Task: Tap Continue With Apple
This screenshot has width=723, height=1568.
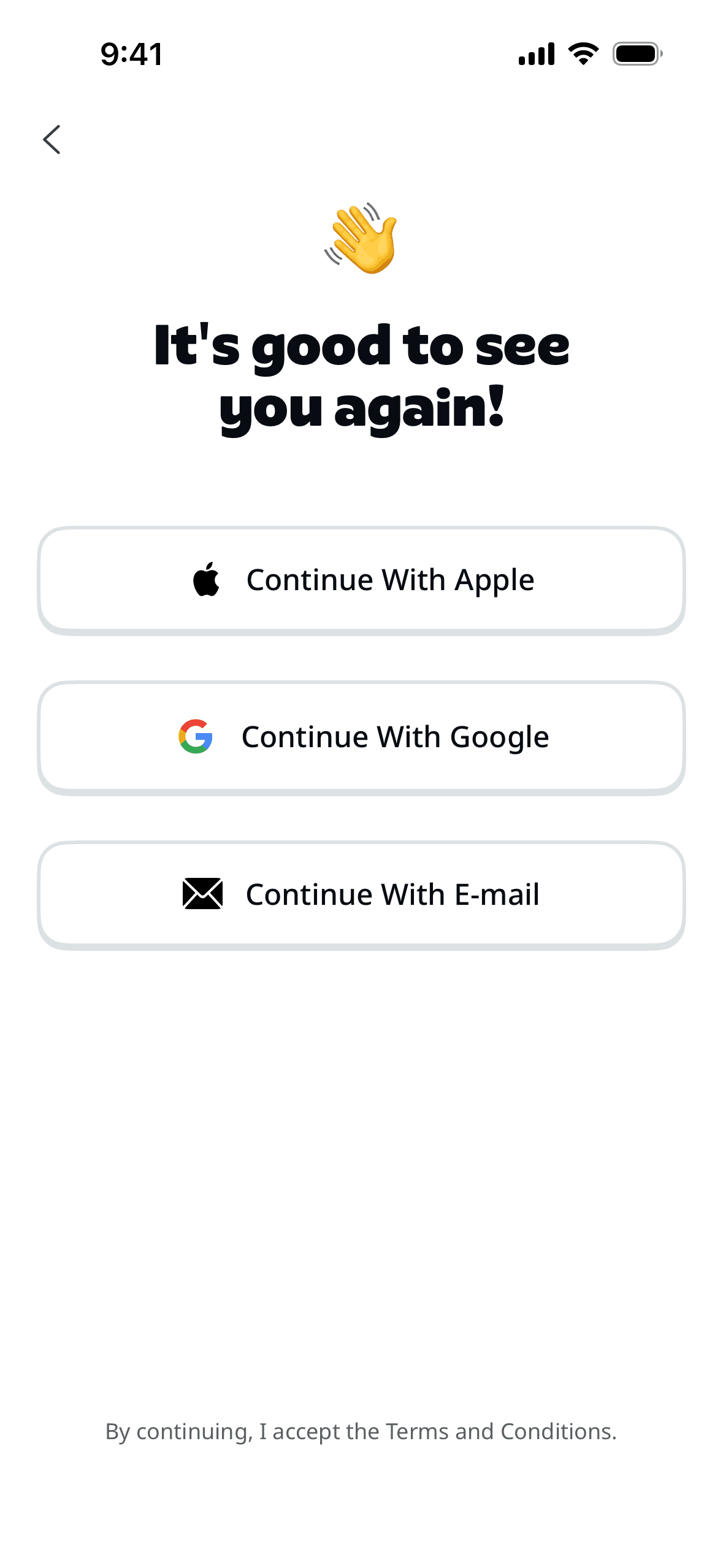Action: (361, 580)
